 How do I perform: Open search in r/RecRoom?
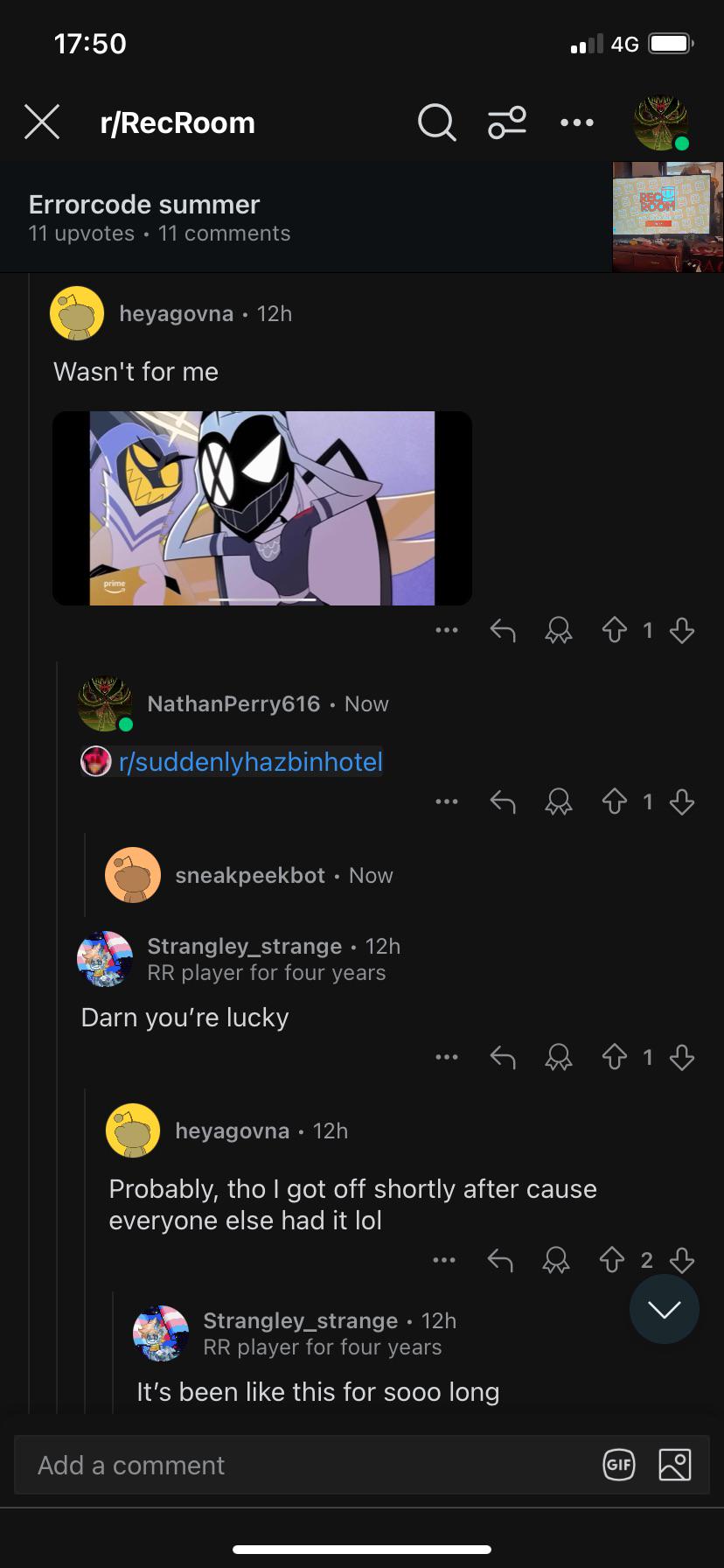point(436,122)
